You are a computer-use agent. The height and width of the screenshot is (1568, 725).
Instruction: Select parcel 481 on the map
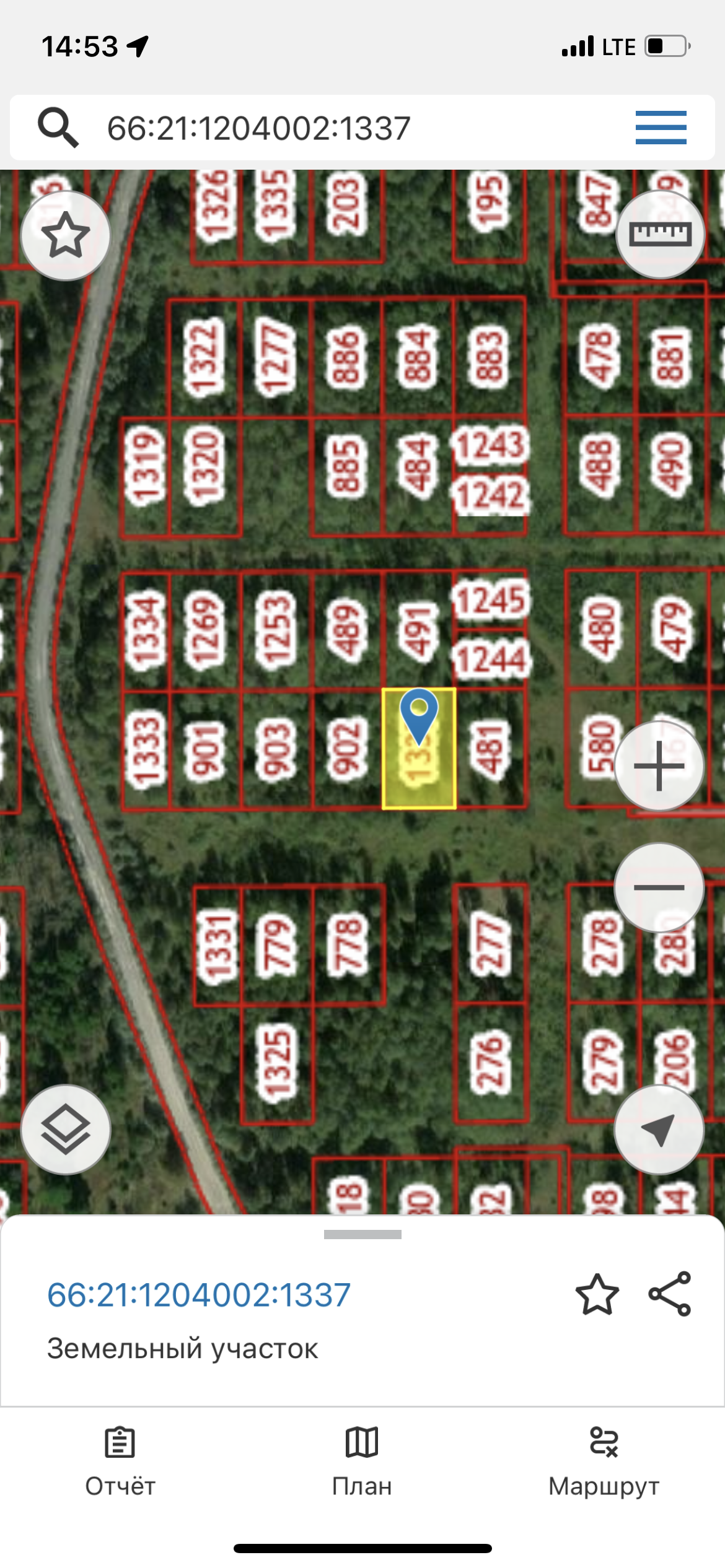491,749
